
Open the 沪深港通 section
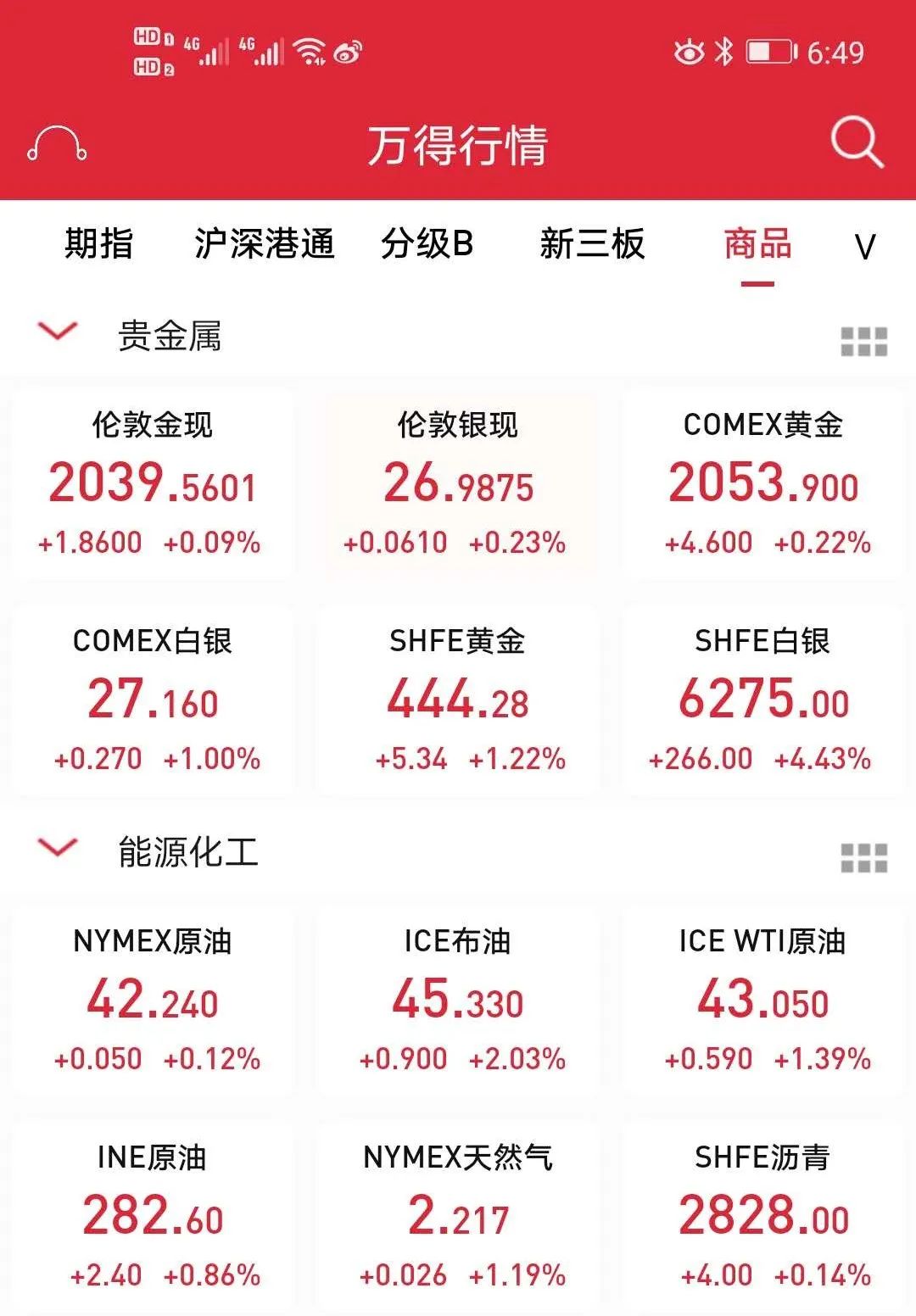point(265,244)
